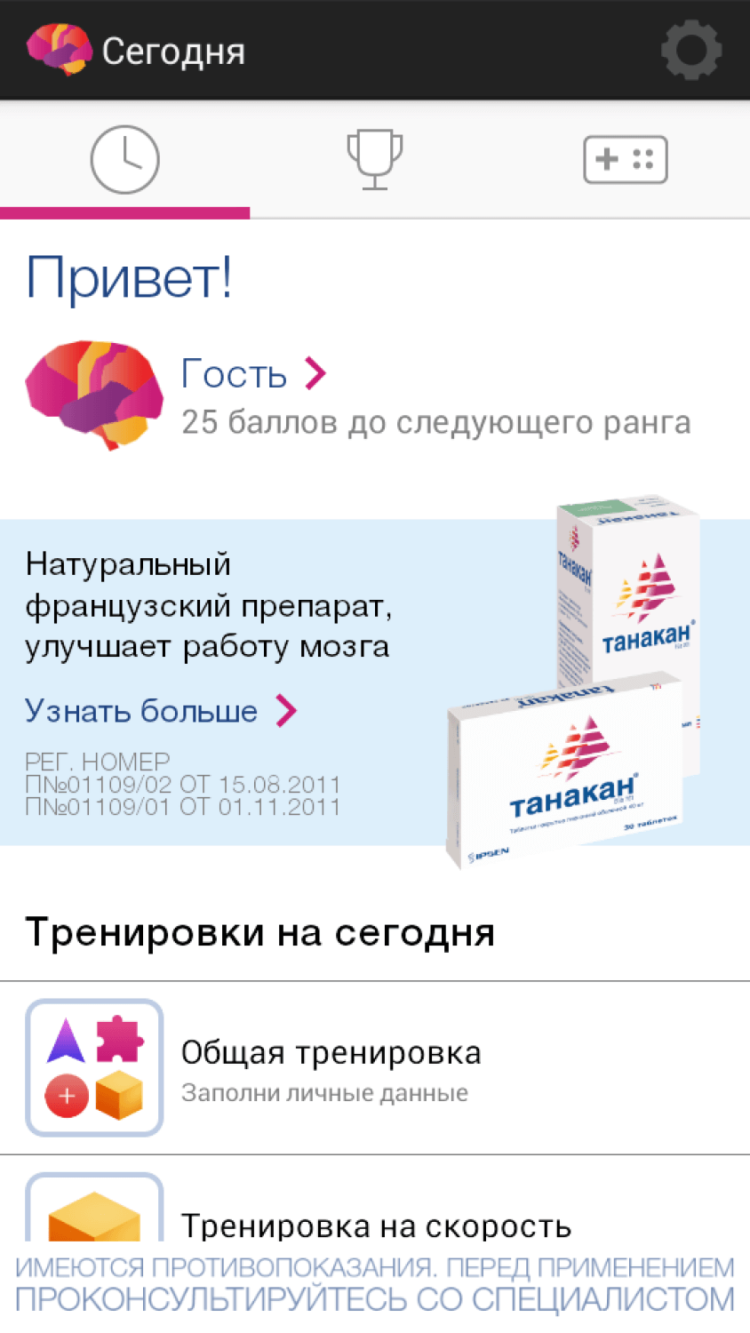Select the trophy achievements icon
This screenshot has height=1333, width=750.
pos(375,158)
